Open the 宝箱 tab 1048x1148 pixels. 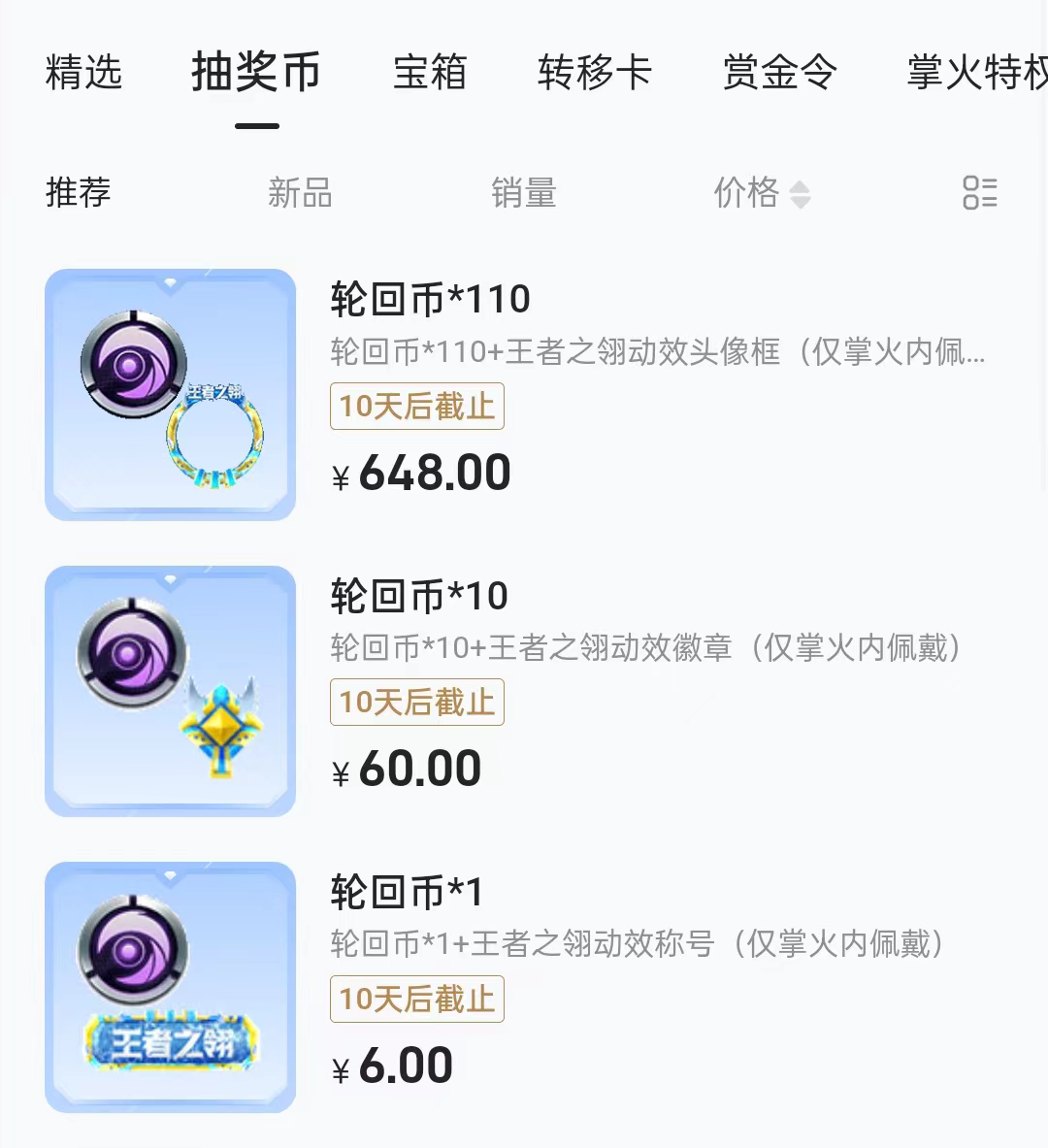430,73
